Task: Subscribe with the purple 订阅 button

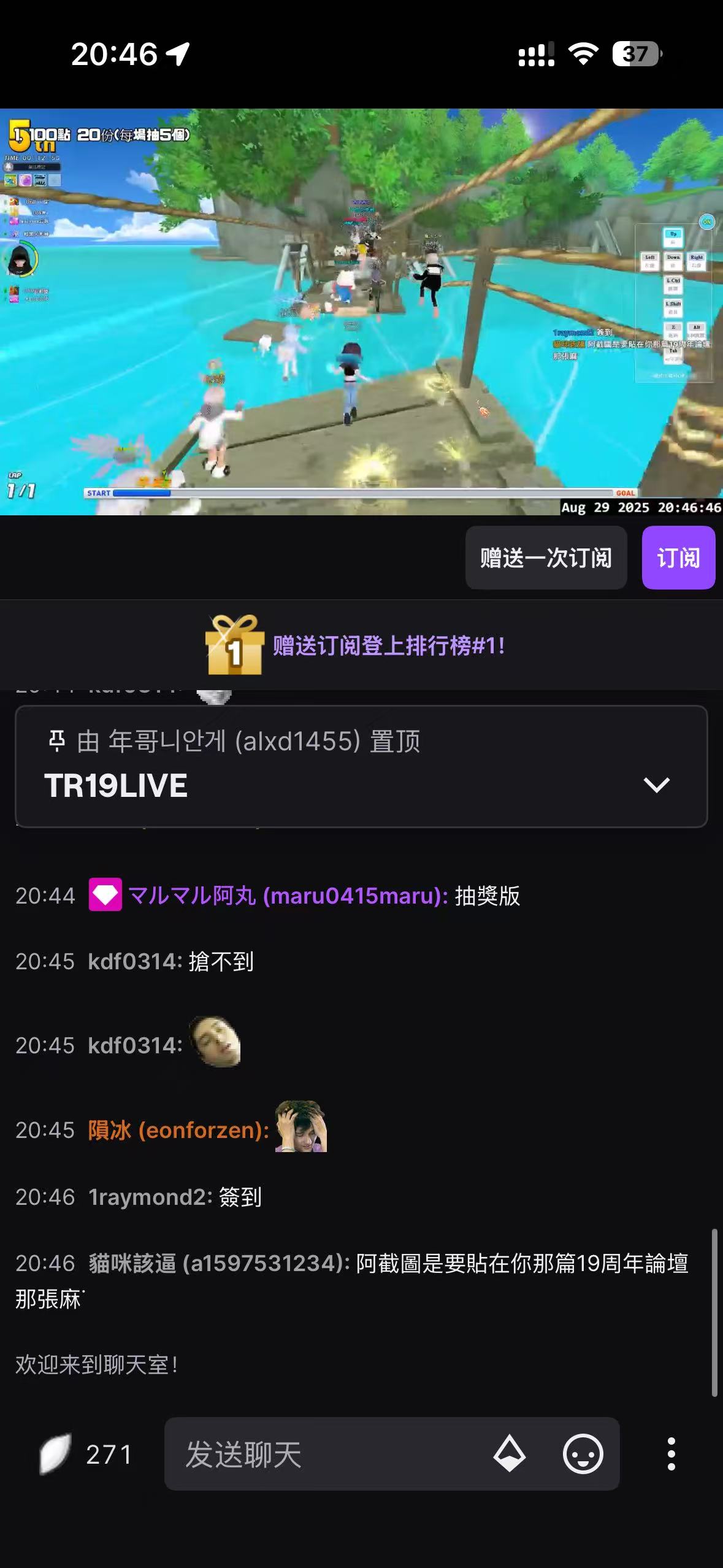Action: pyautogui.click(x=678, y=558)
